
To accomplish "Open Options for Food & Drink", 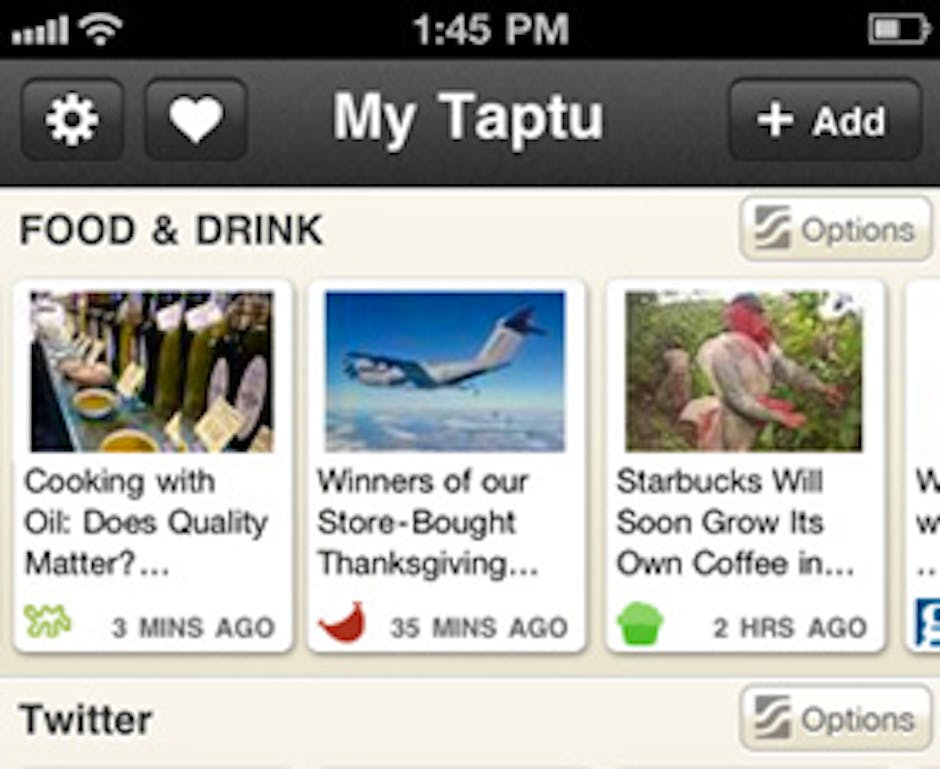I will [x=835, y=230].
